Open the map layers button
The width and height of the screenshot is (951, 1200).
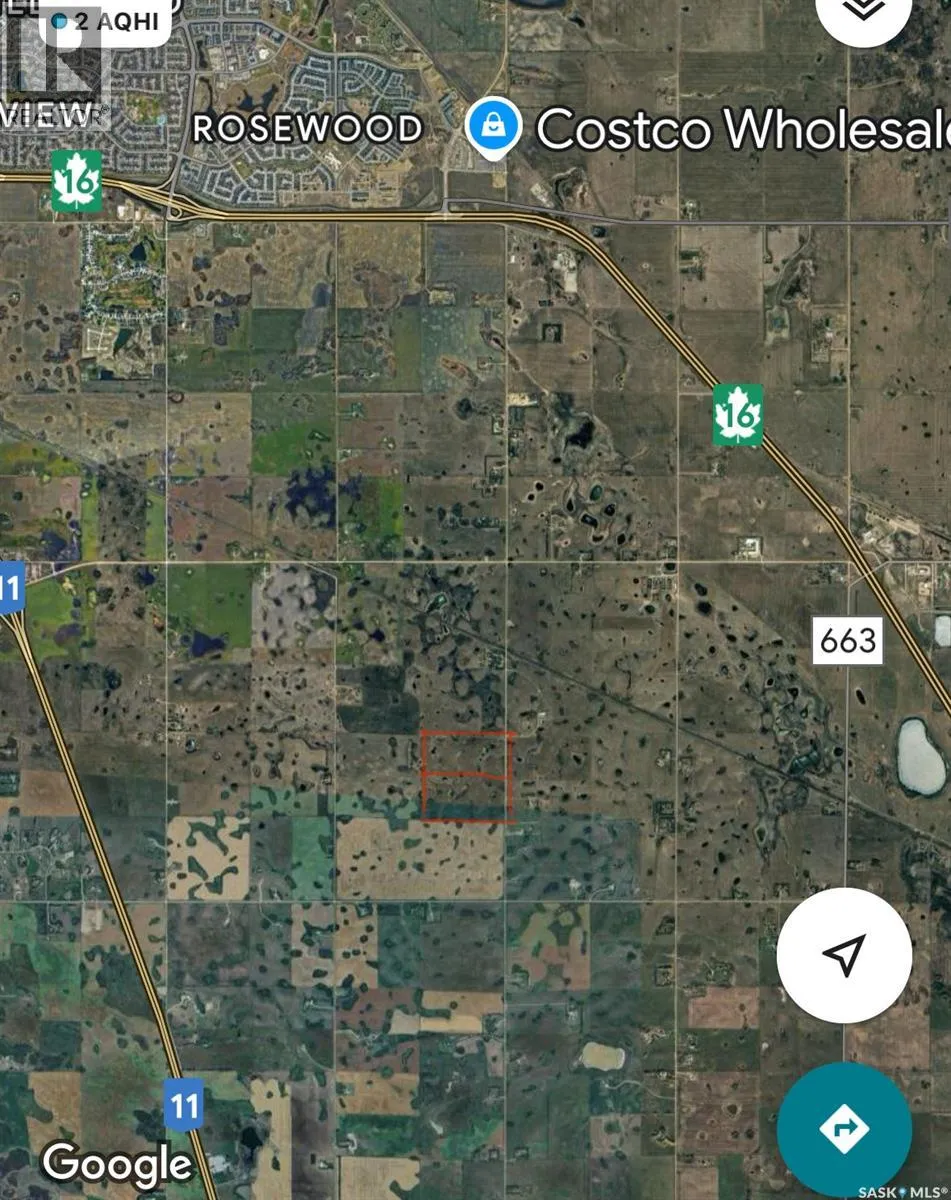click(x=864, y=14)
